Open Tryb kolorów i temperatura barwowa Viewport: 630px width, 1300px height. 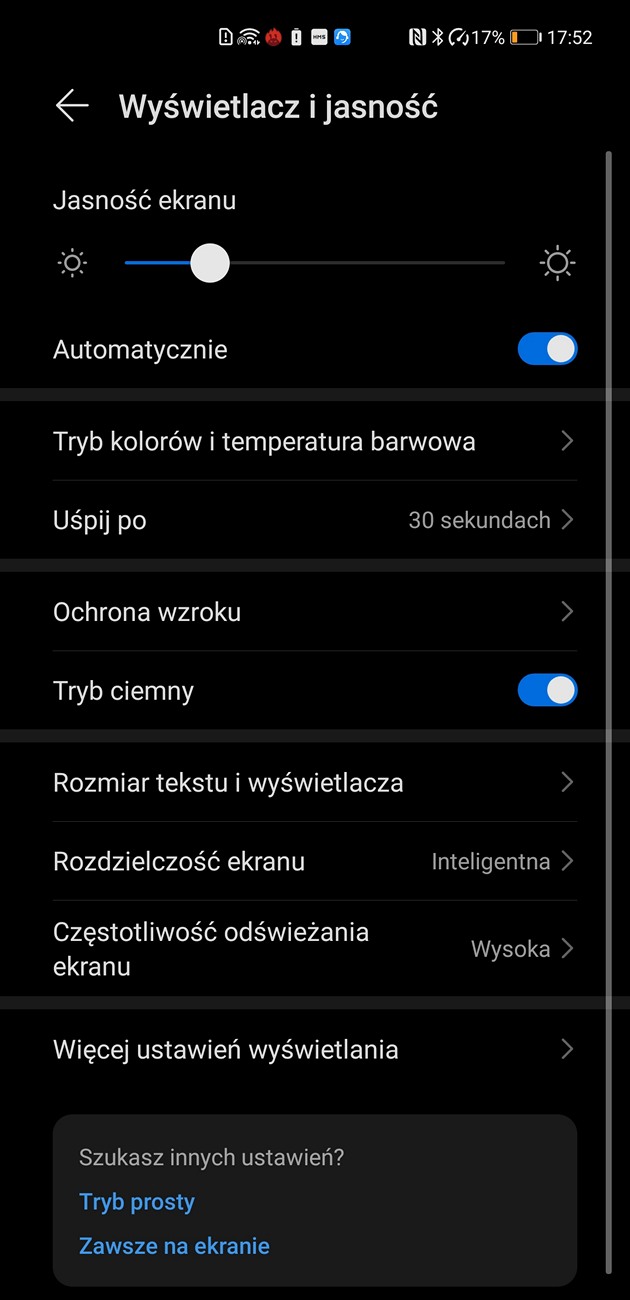(x=314, y=441)
